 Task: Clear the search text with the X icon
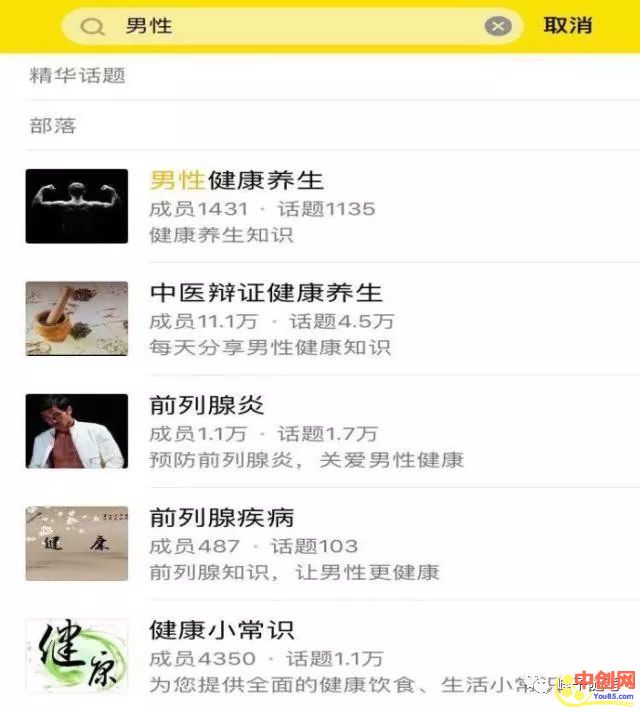(x=498, y=26)
